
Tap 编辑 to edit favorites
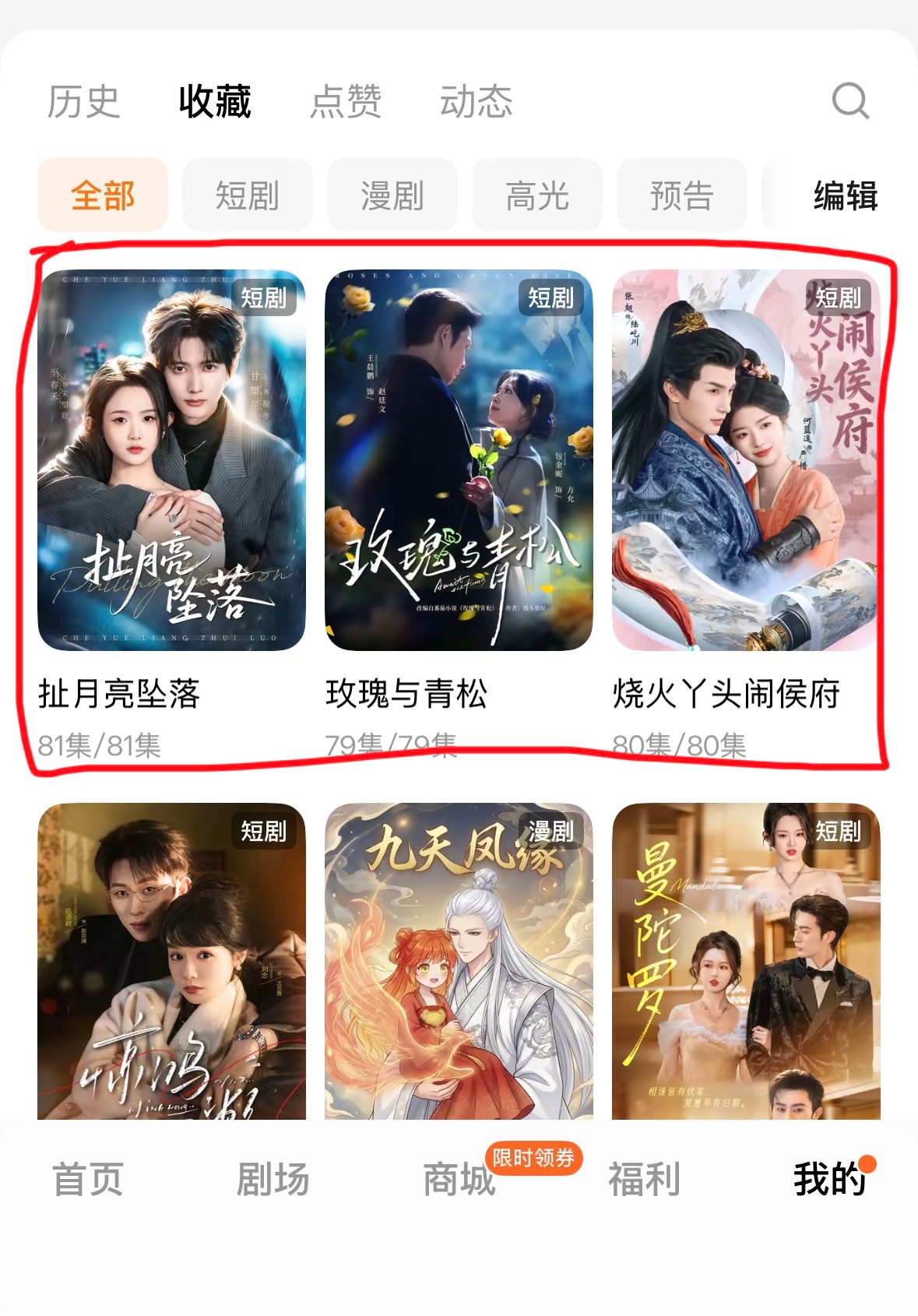pos(846,195)
